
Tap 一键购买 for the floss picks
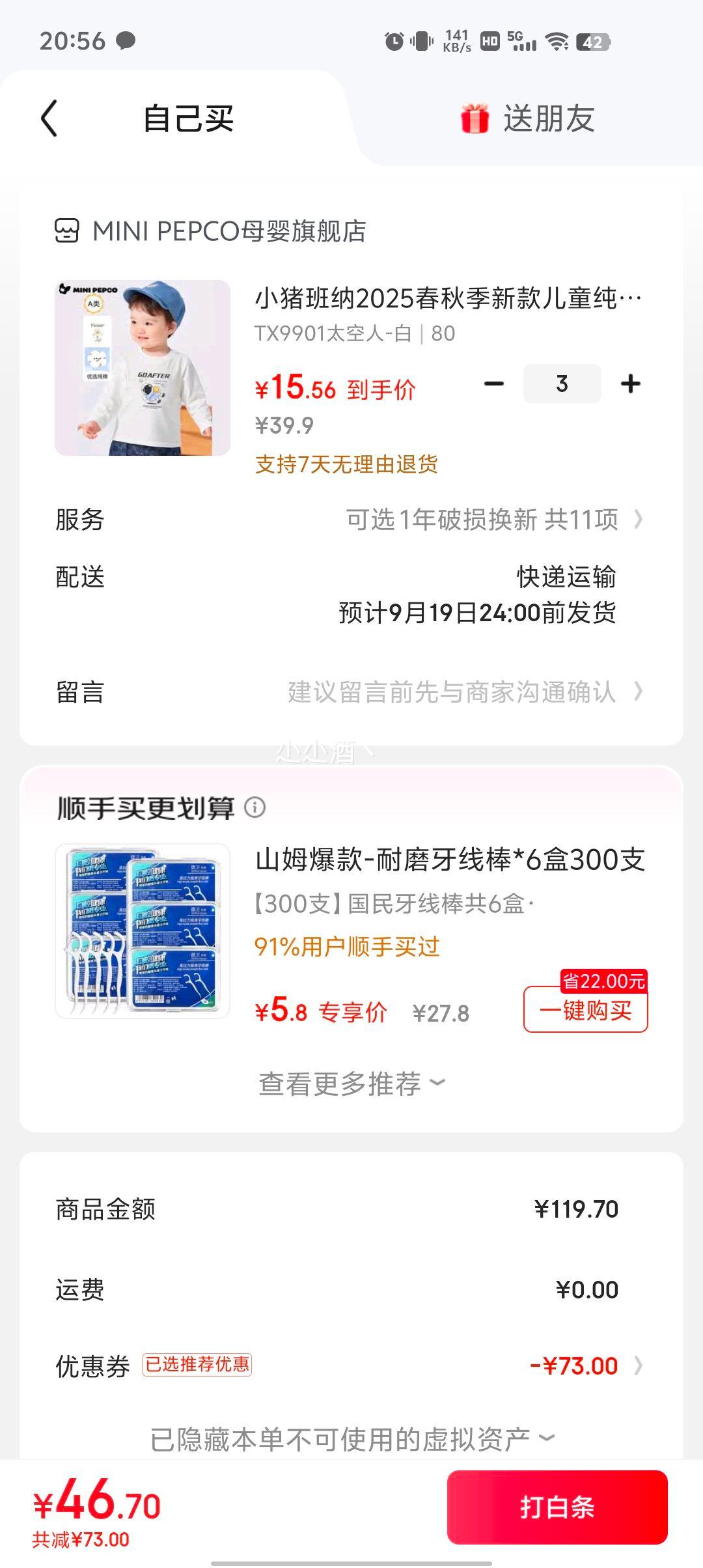586,1010
